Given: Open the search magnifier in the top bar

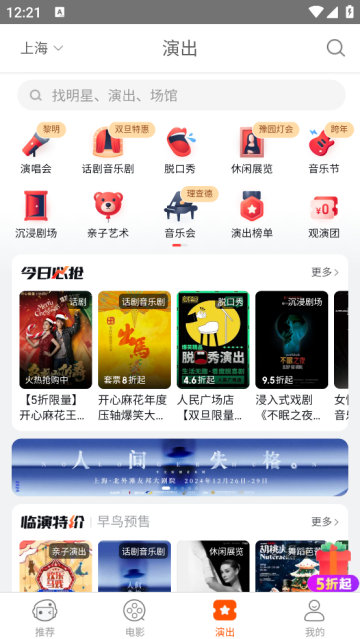Looking at the screenshot, I should point(336,48).
